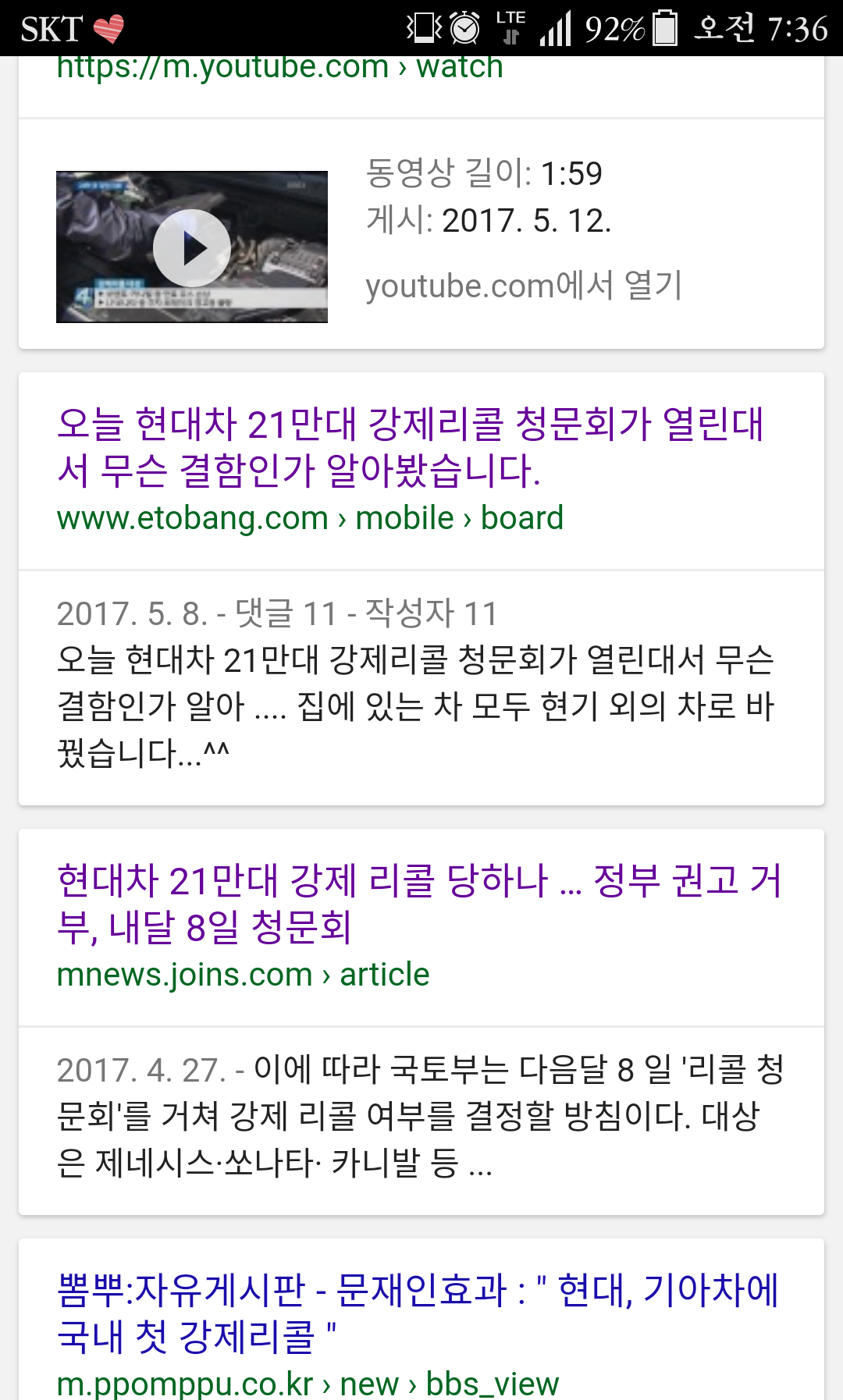Play the YouTube video thumbnail
This screenshot has width=843, height=1400.
tap(192, 247)
